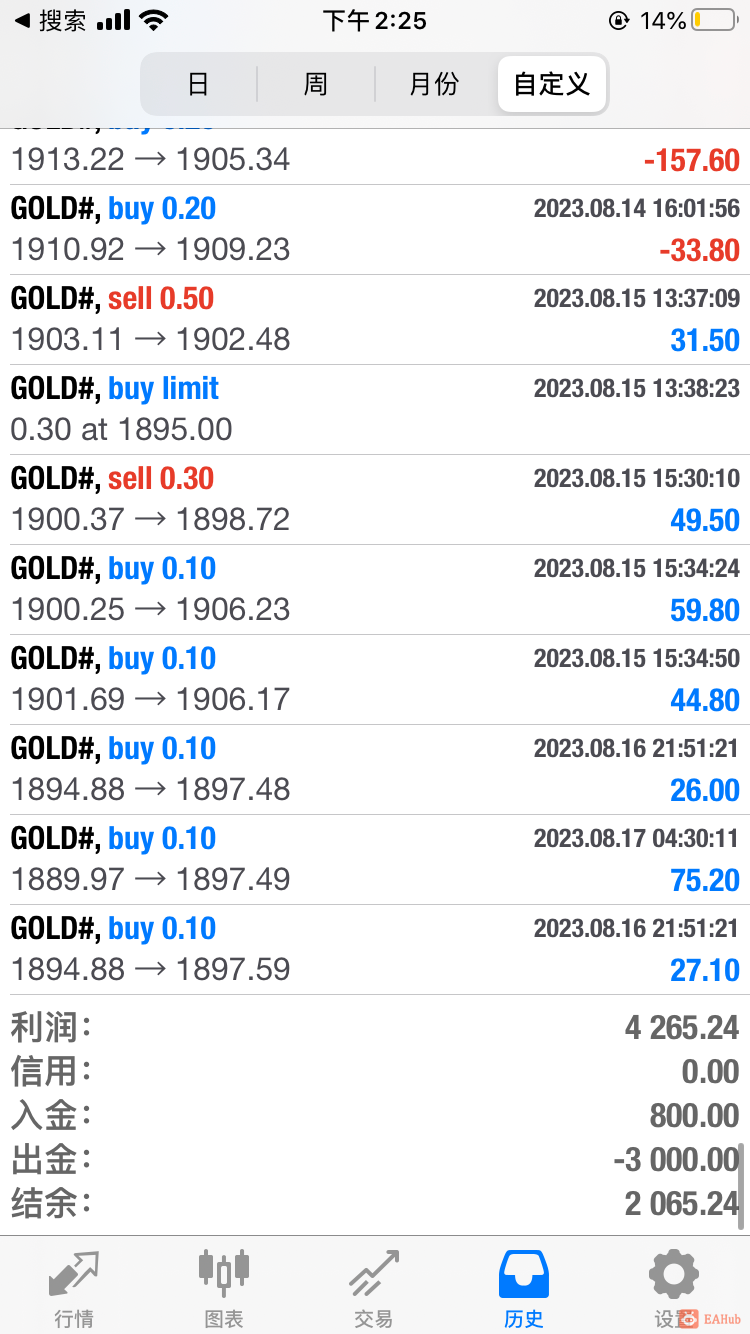Open the 历史 history tab
This screenshot has height=1334, width=750.
[x=524, y=1288]
